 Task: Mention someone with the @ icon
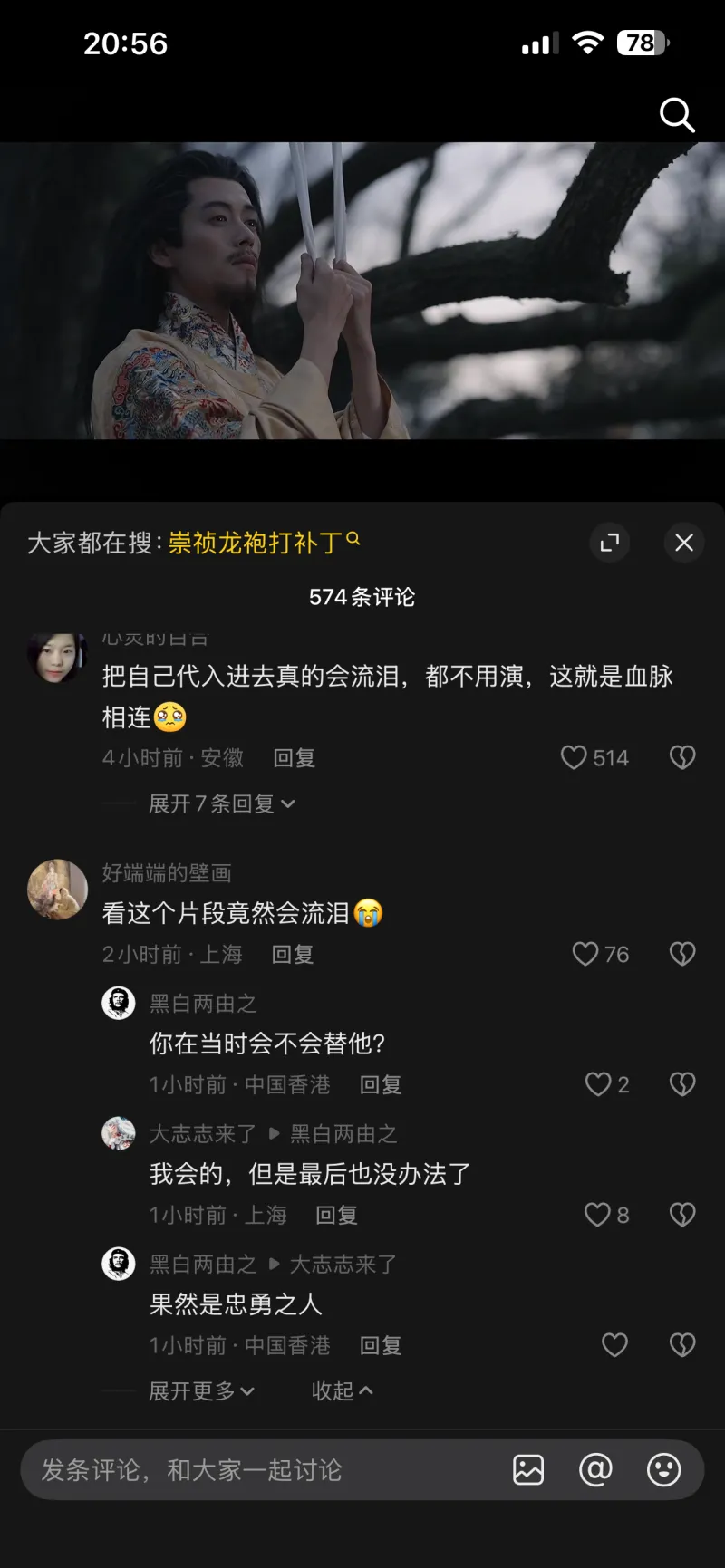coord(595,1470)
